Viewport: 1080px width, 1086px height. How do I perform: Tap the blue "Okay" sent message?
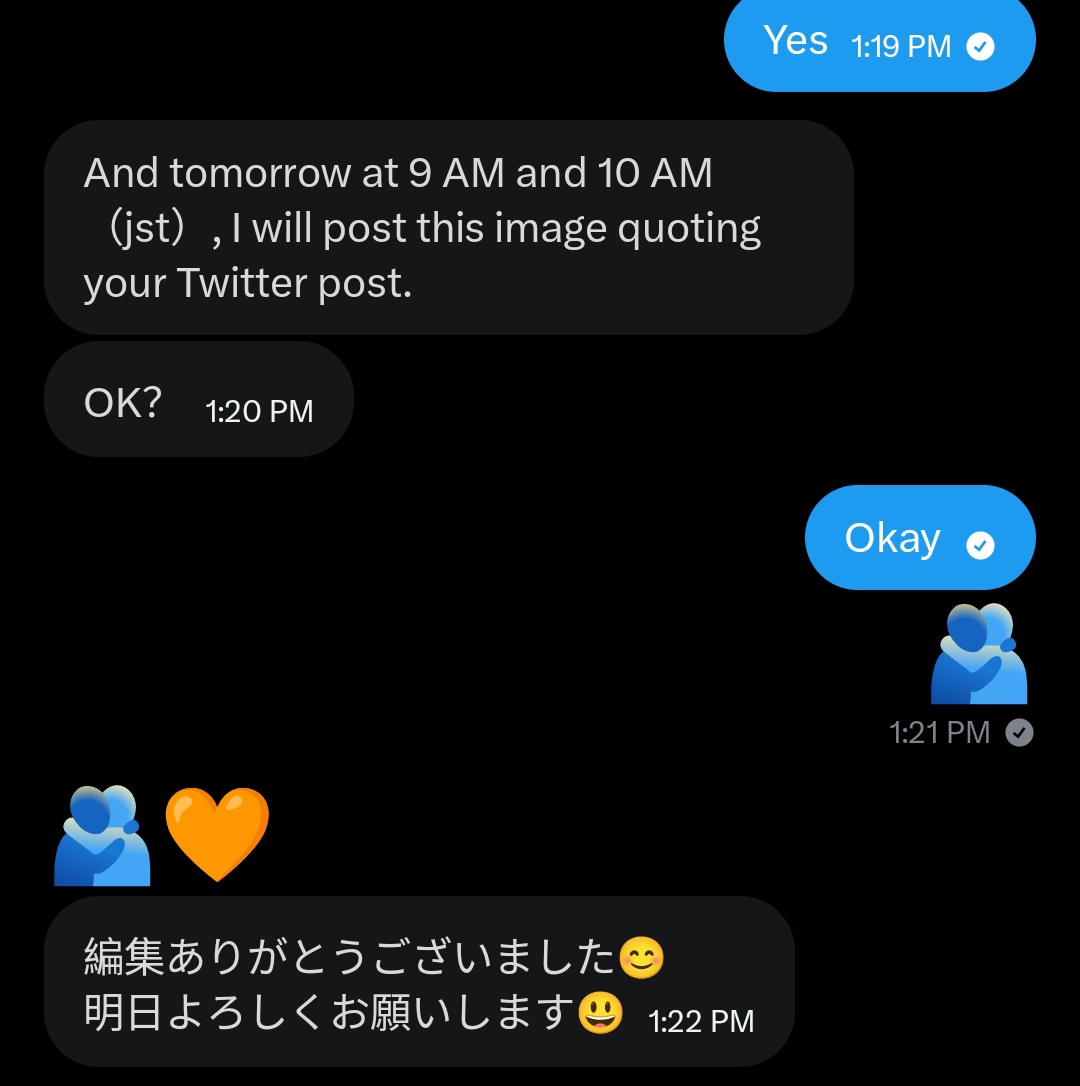pyautogui.click(x=918, y=538)
